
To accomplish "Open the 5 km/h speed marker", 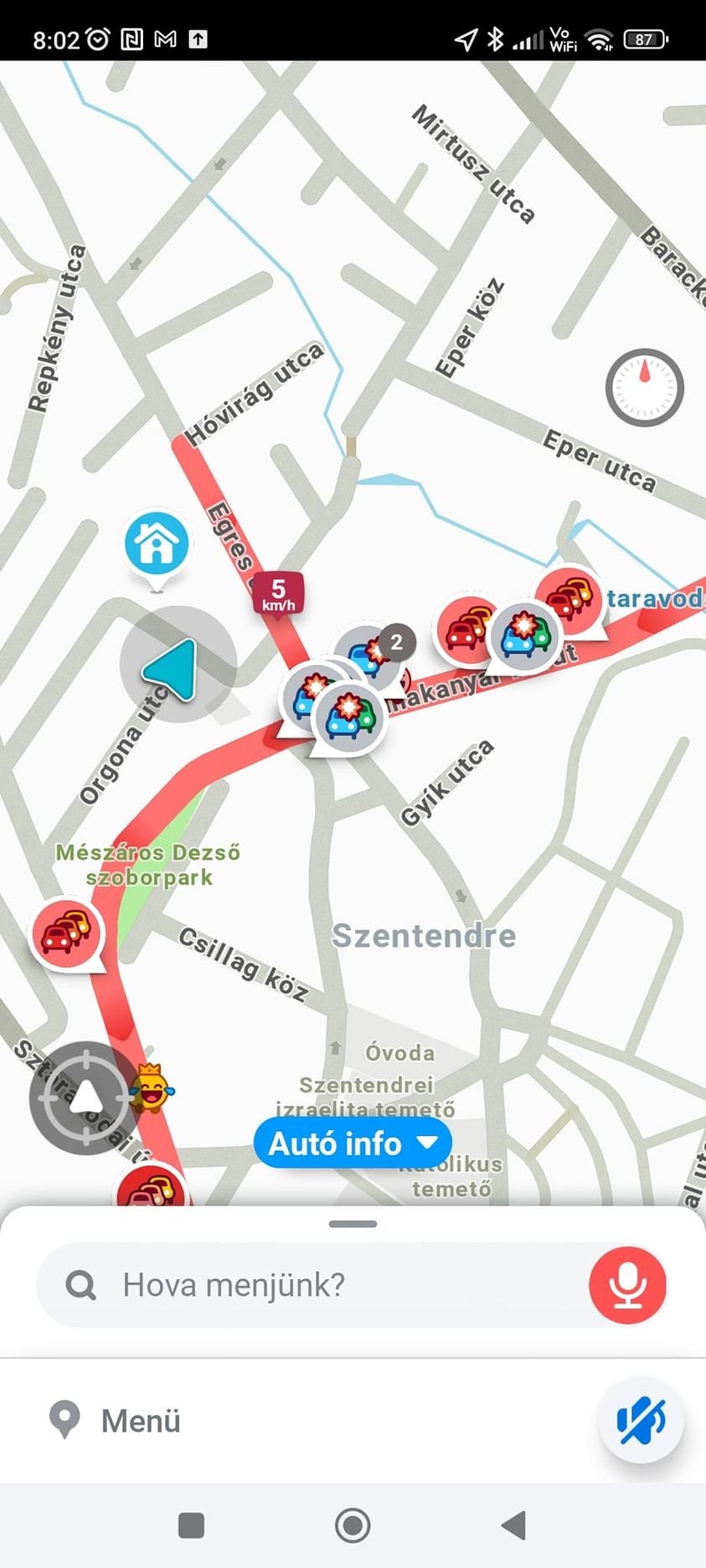I will pyautogui.click(x=279, y=594).
